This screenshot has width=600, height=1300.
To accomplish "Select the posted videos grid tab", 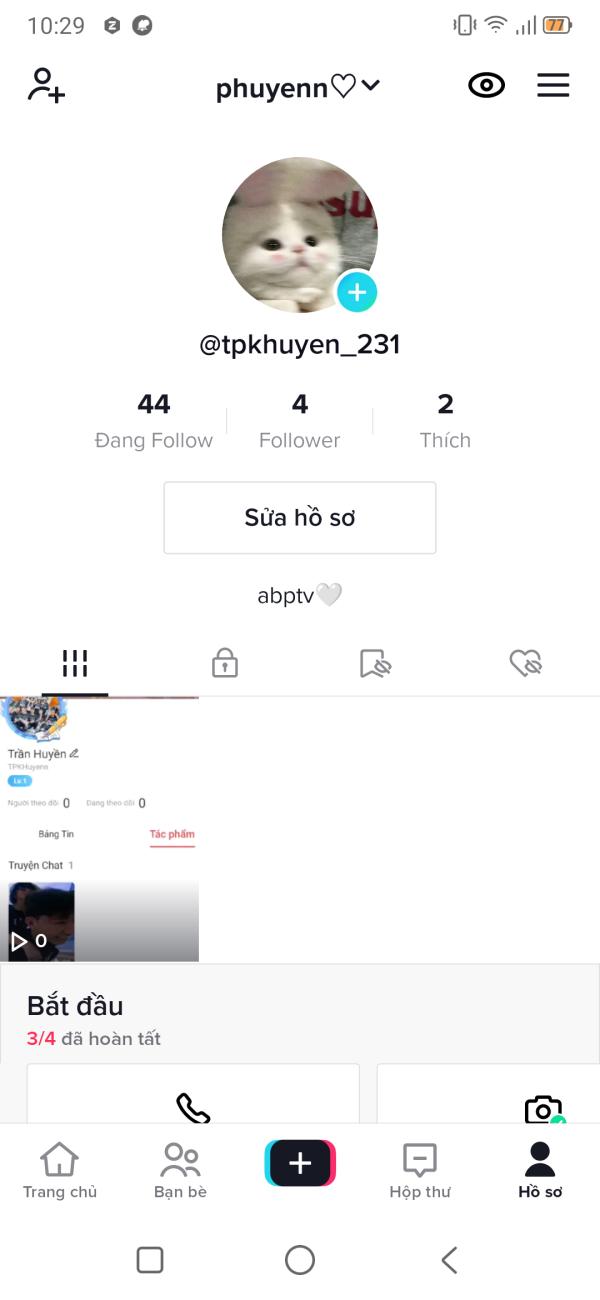I will (x=75, y=663).
